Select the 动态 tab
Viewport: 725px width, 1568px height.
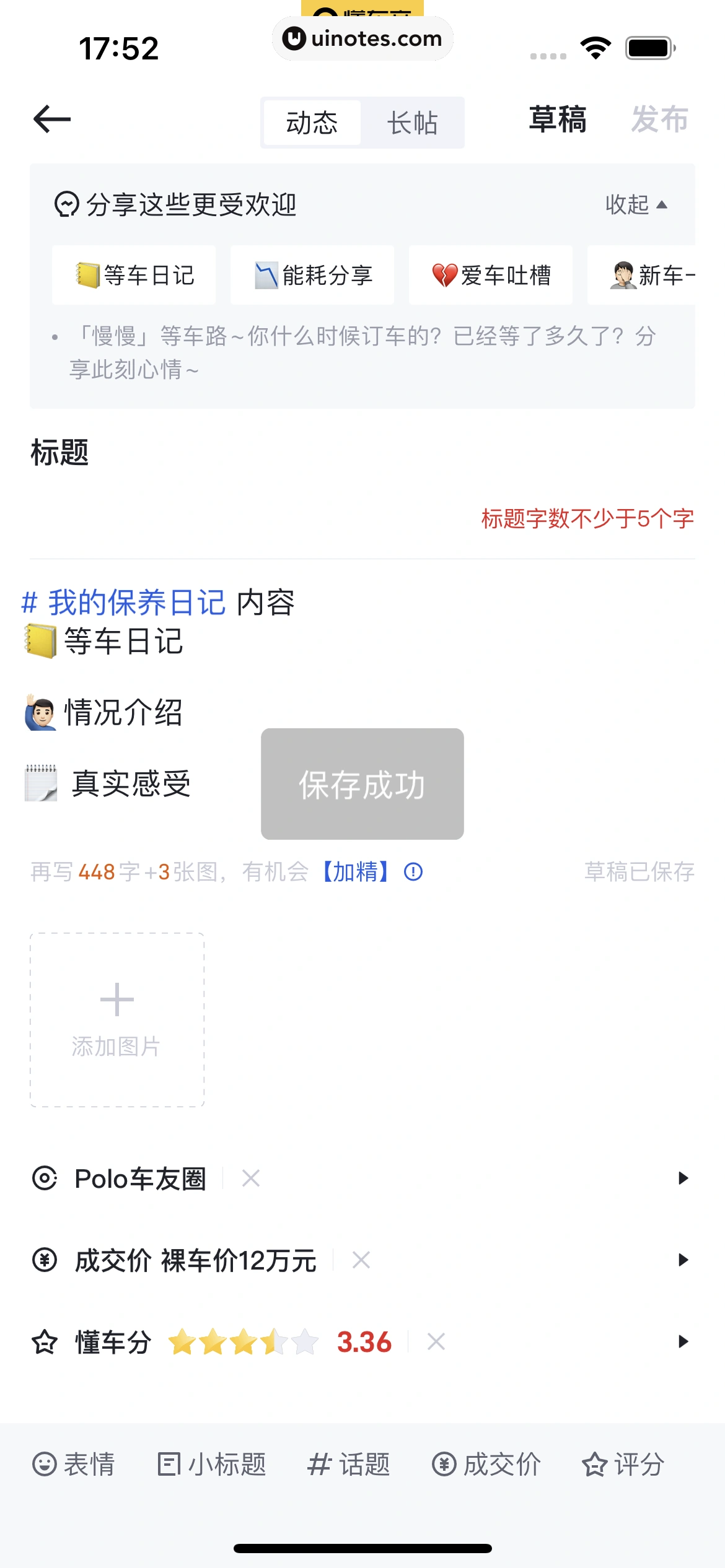(312, 123)
